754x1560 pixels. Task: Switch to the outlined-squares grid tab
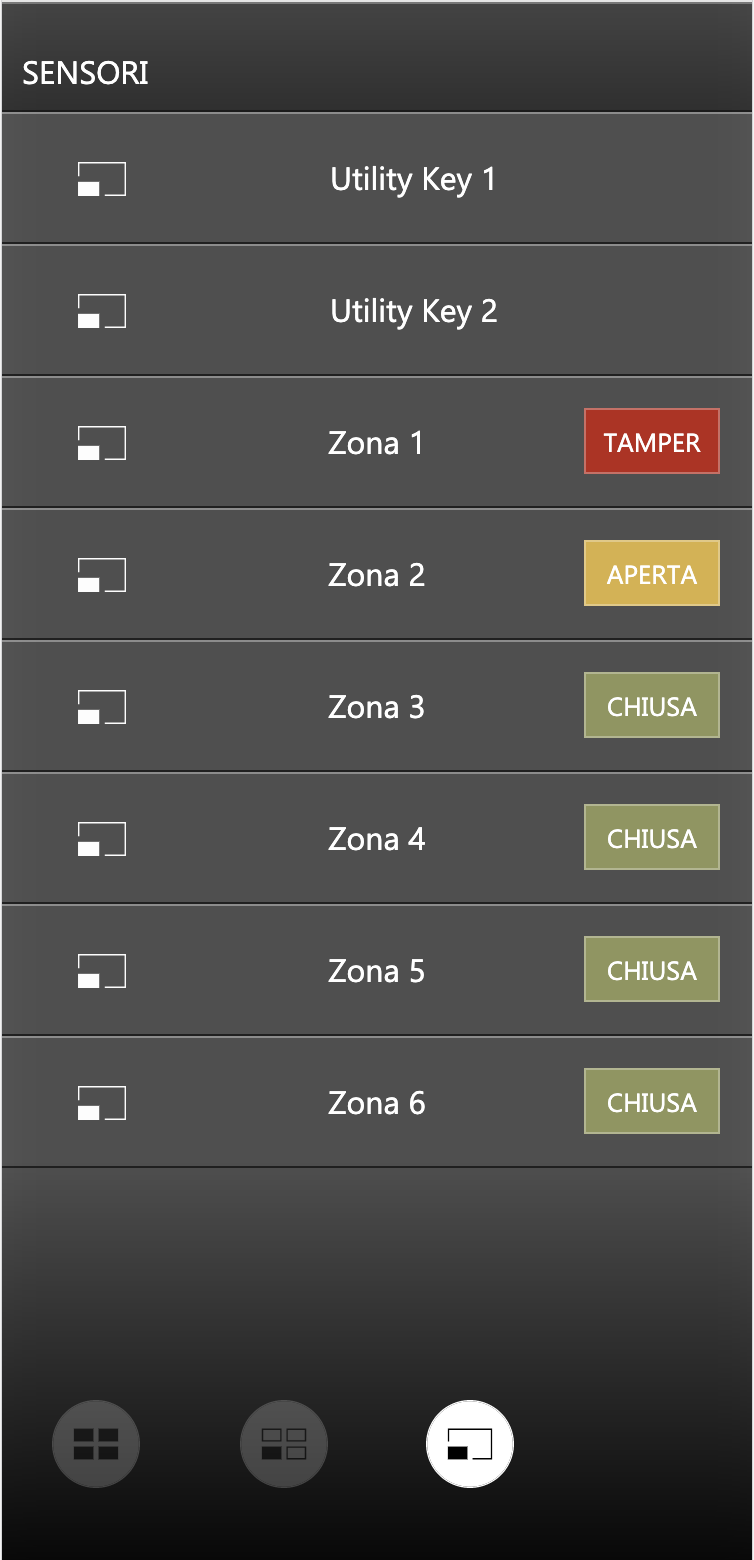284,1444
